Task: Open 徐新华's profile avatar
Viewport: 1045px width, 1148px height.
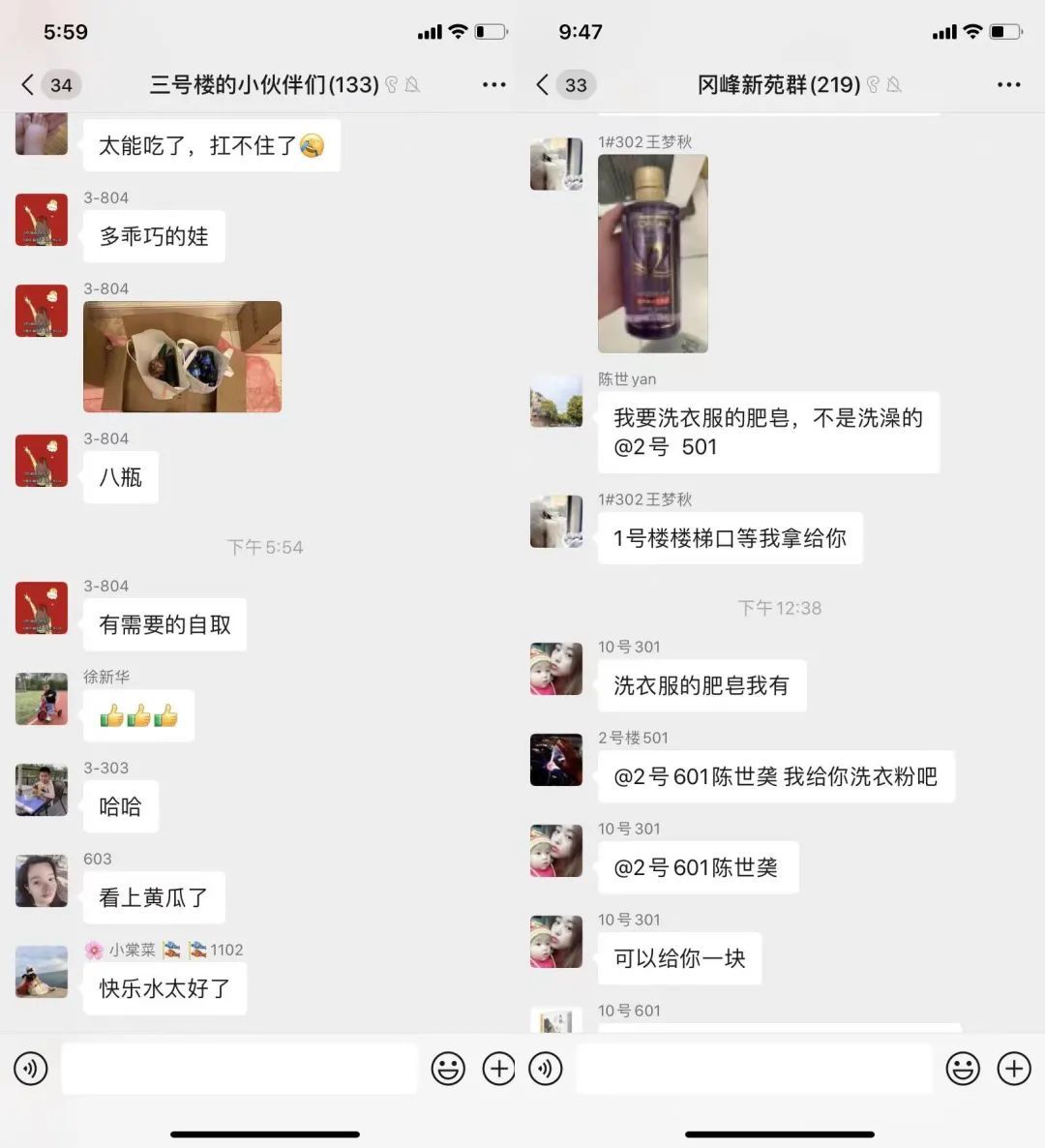Action: point(42,699)
